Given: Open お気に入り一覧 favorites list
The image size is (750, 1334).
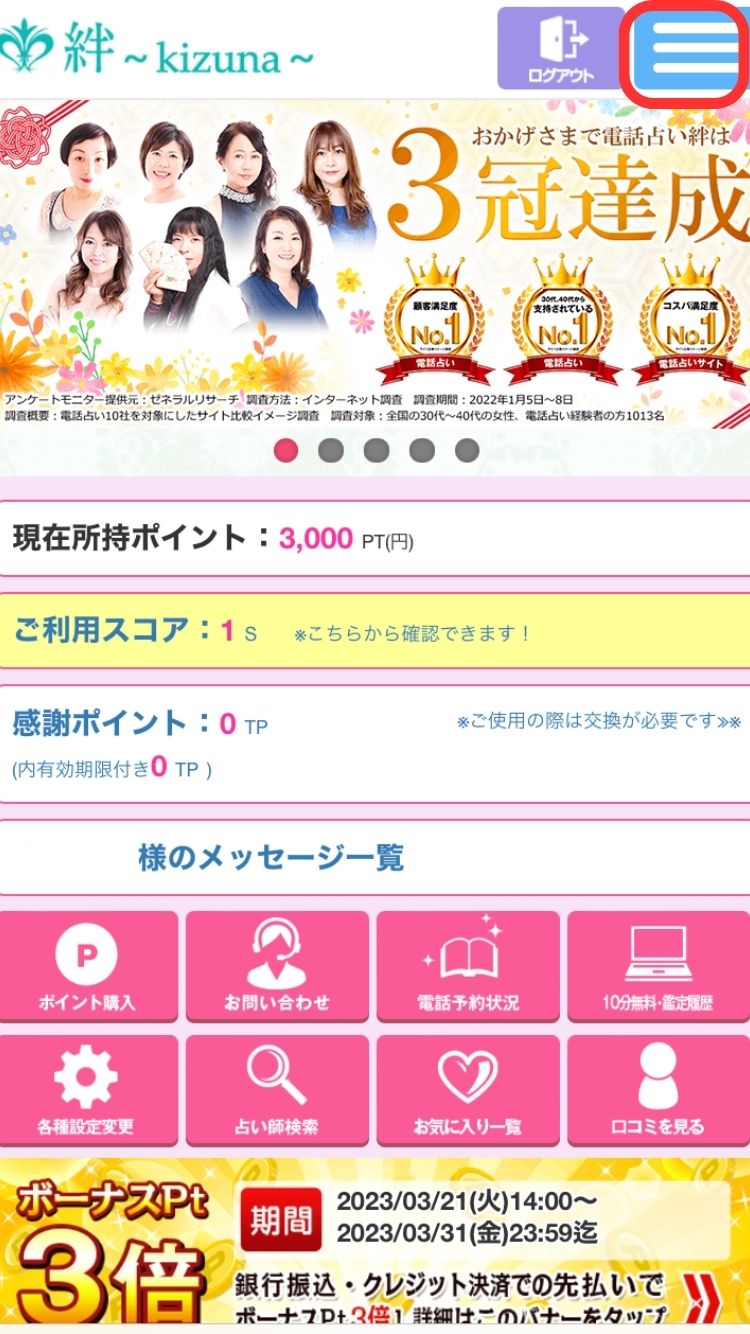Looking at the screenshot, I should (468, 1090).
